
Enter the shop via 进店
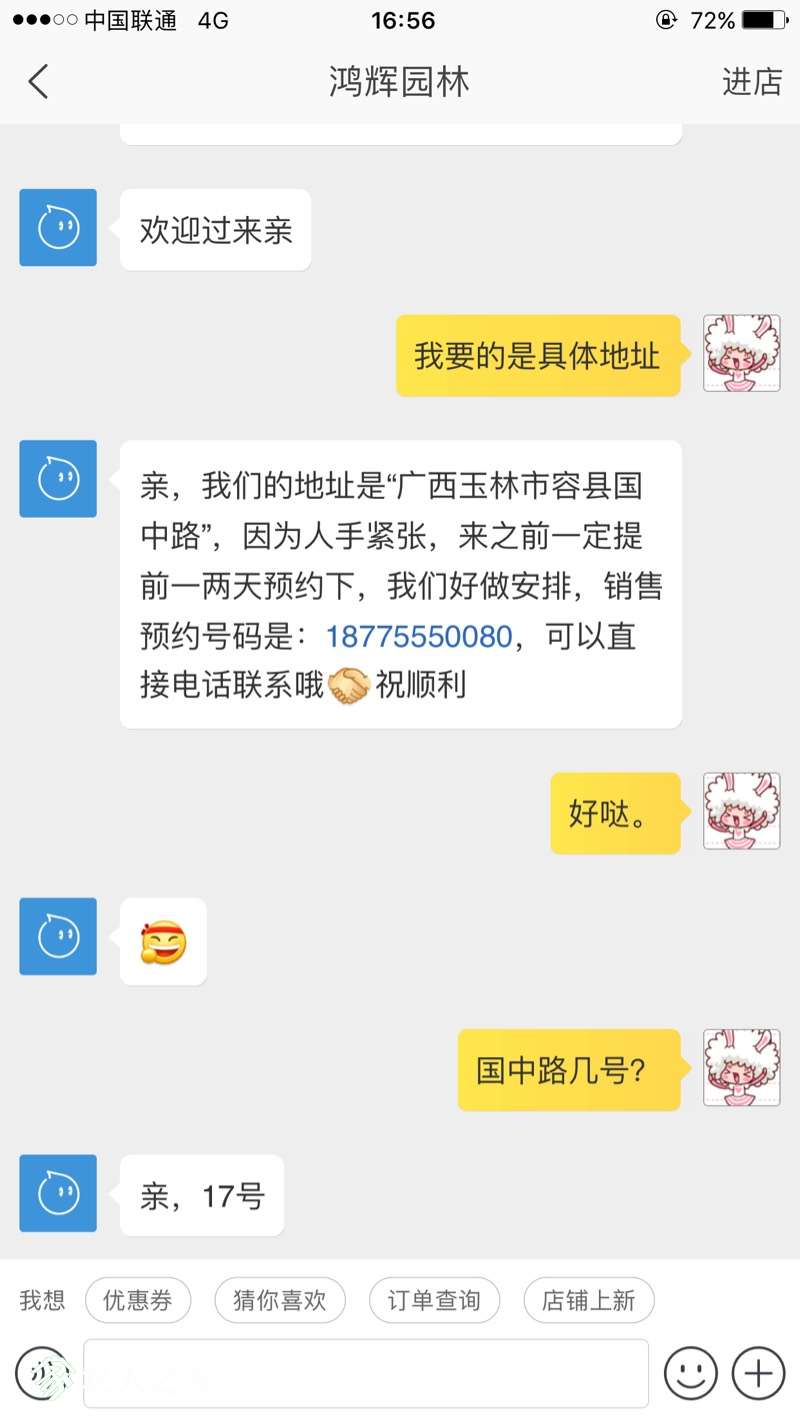751,82
